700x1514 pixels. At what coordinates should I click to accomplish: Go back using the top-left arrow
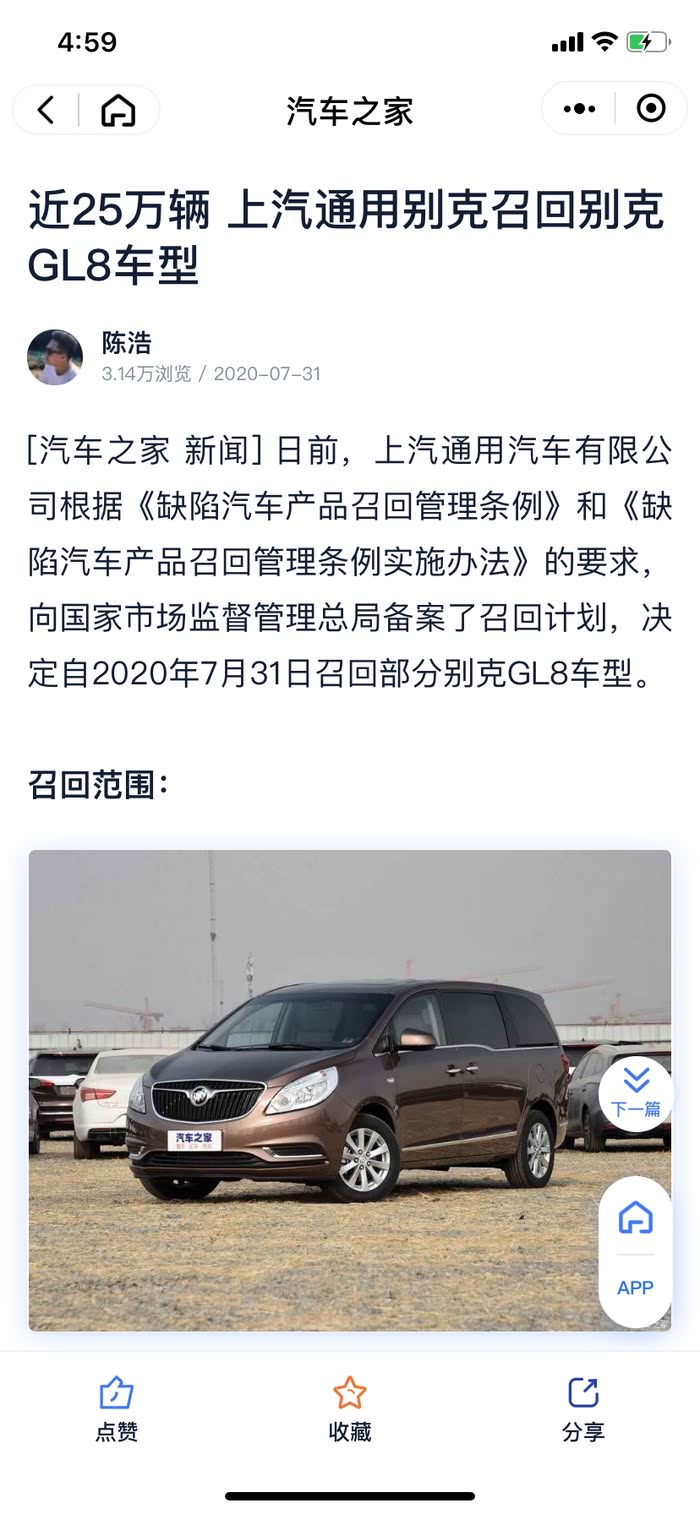click(x=46, y=110)
